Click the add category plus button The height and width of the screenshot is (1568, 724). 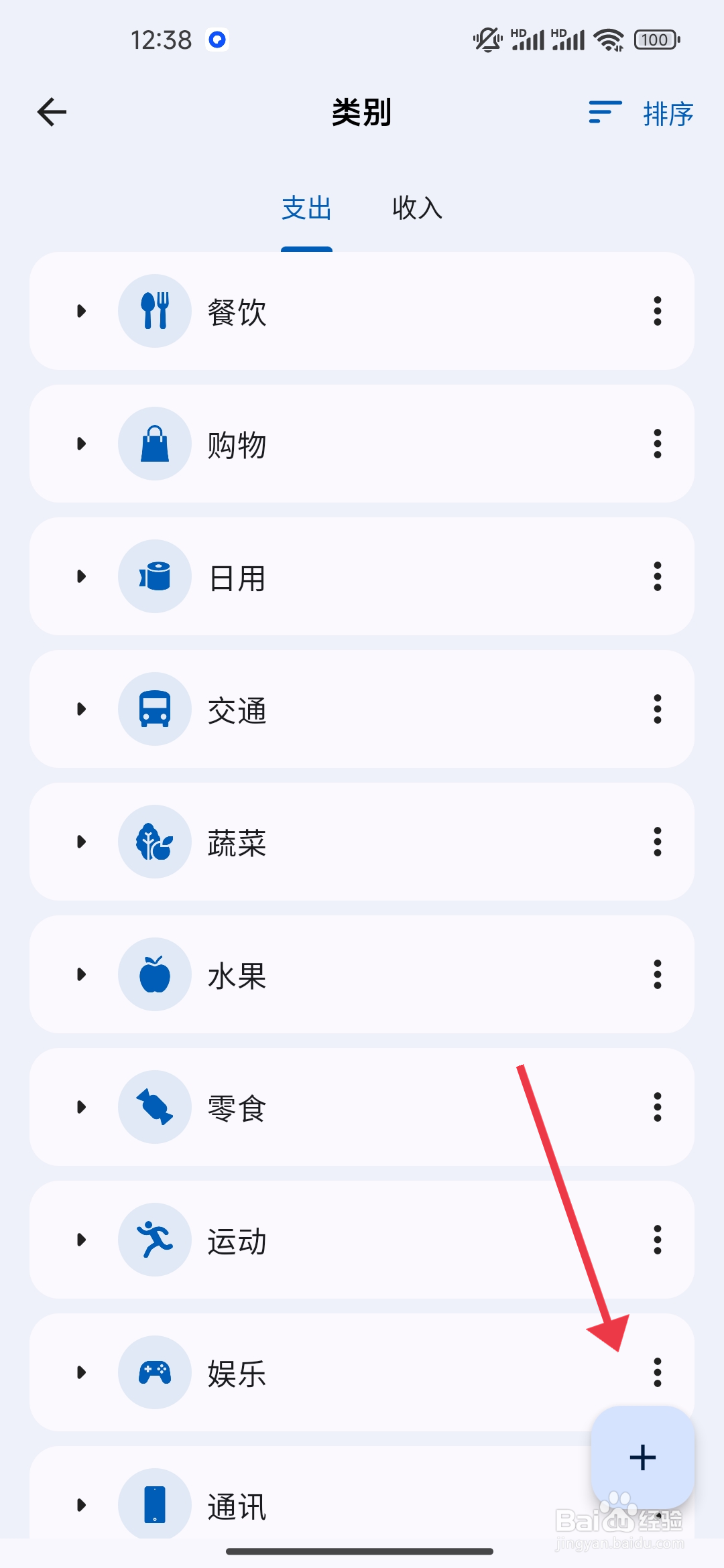click(642, 1457)
